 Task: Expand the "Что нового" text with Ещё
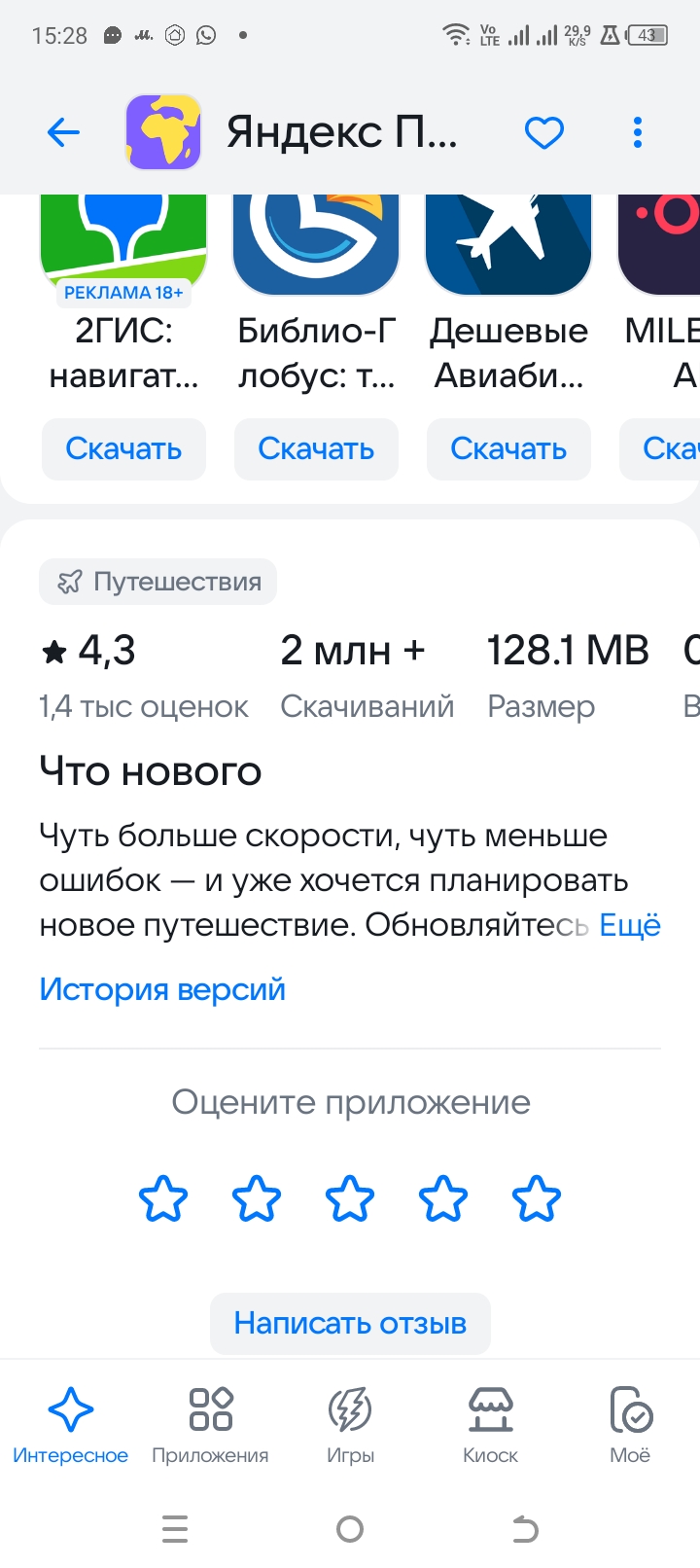pyautogui.click(x=630, y=925)
